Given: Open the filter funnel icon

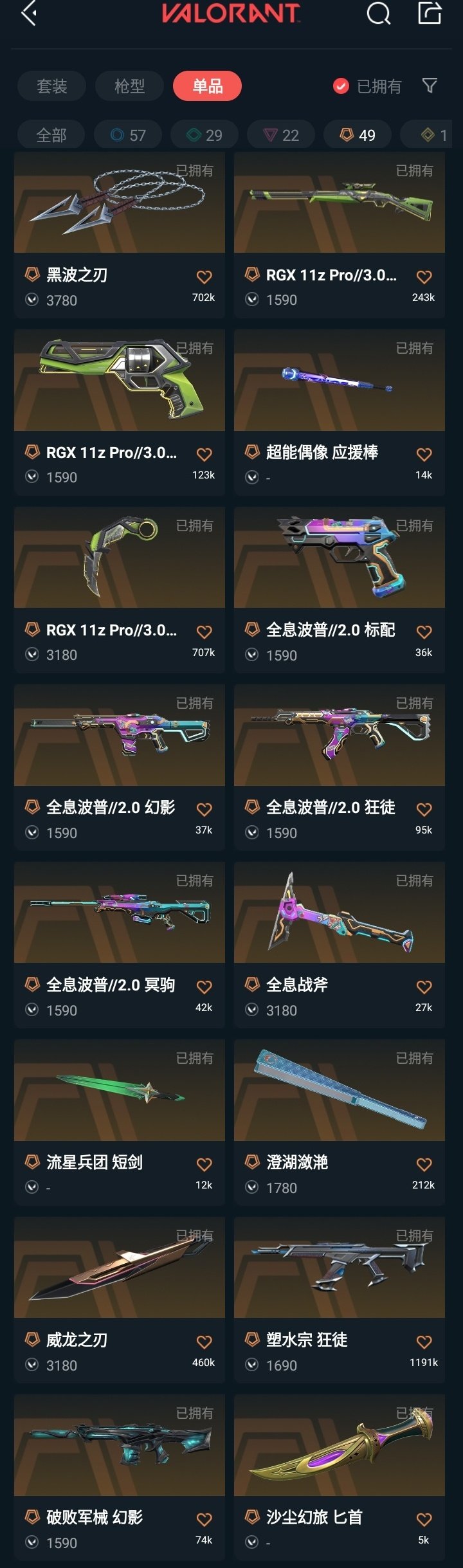Looking at the screenshot, I should click(430, 86).
